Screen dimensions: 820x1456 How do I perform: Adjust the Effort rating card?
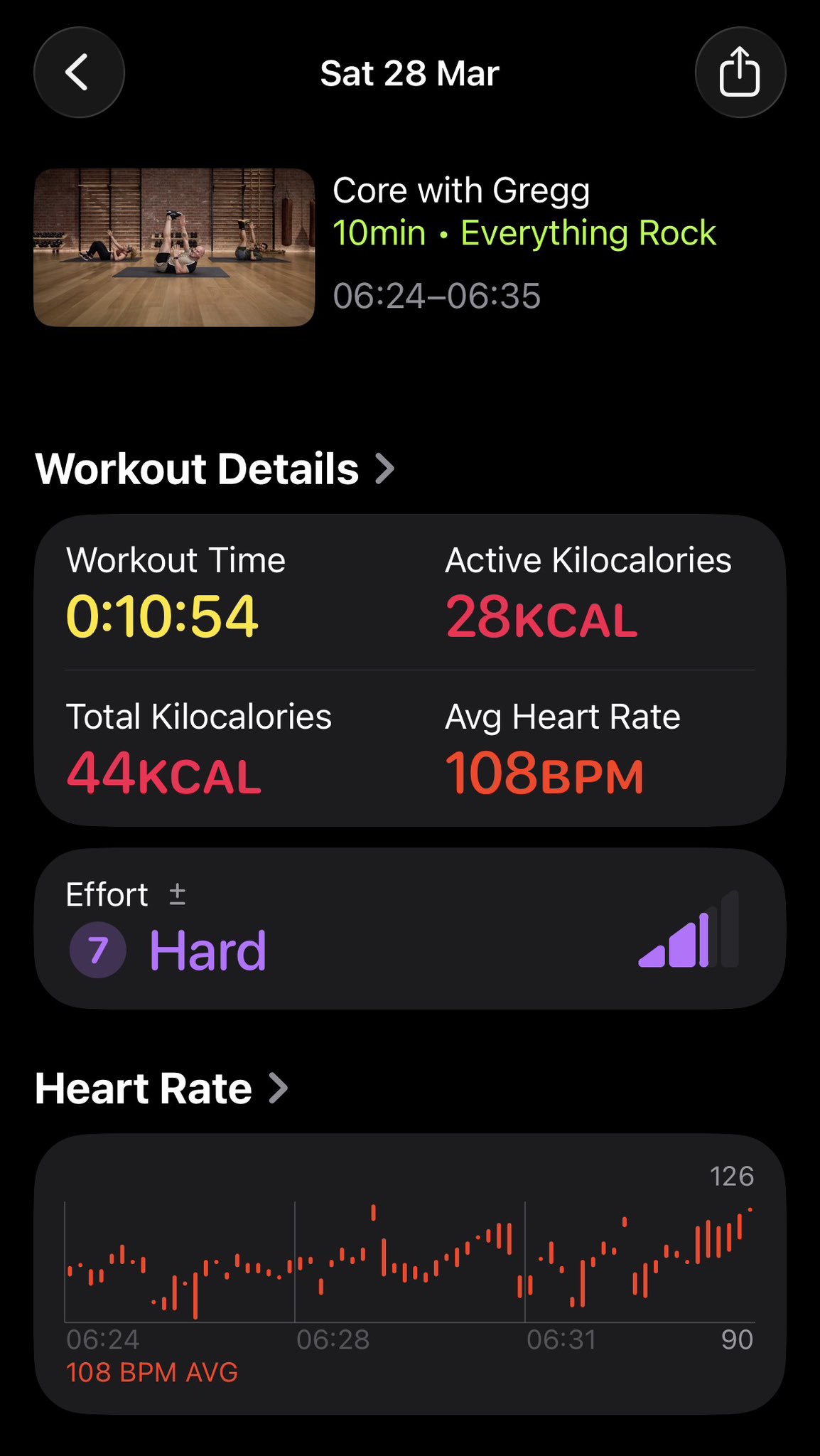coord(409,928)
